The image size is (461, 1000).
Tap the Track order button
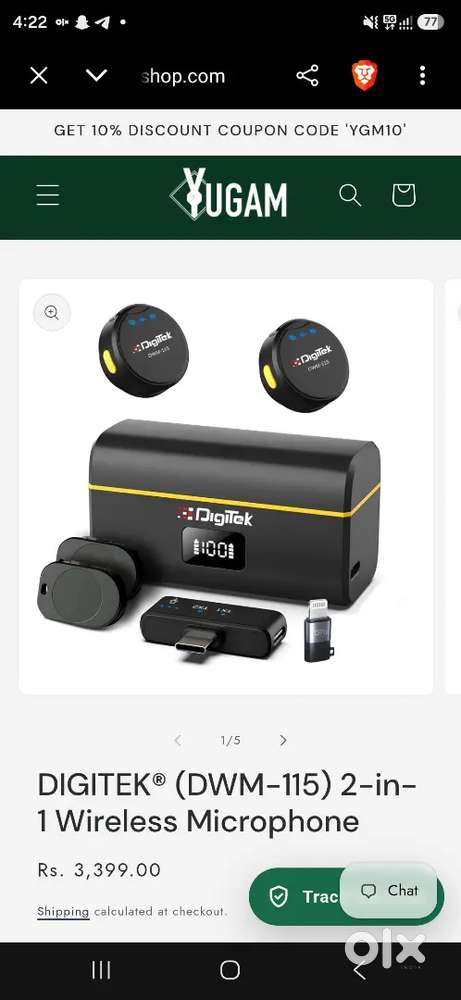click(295, 897)
